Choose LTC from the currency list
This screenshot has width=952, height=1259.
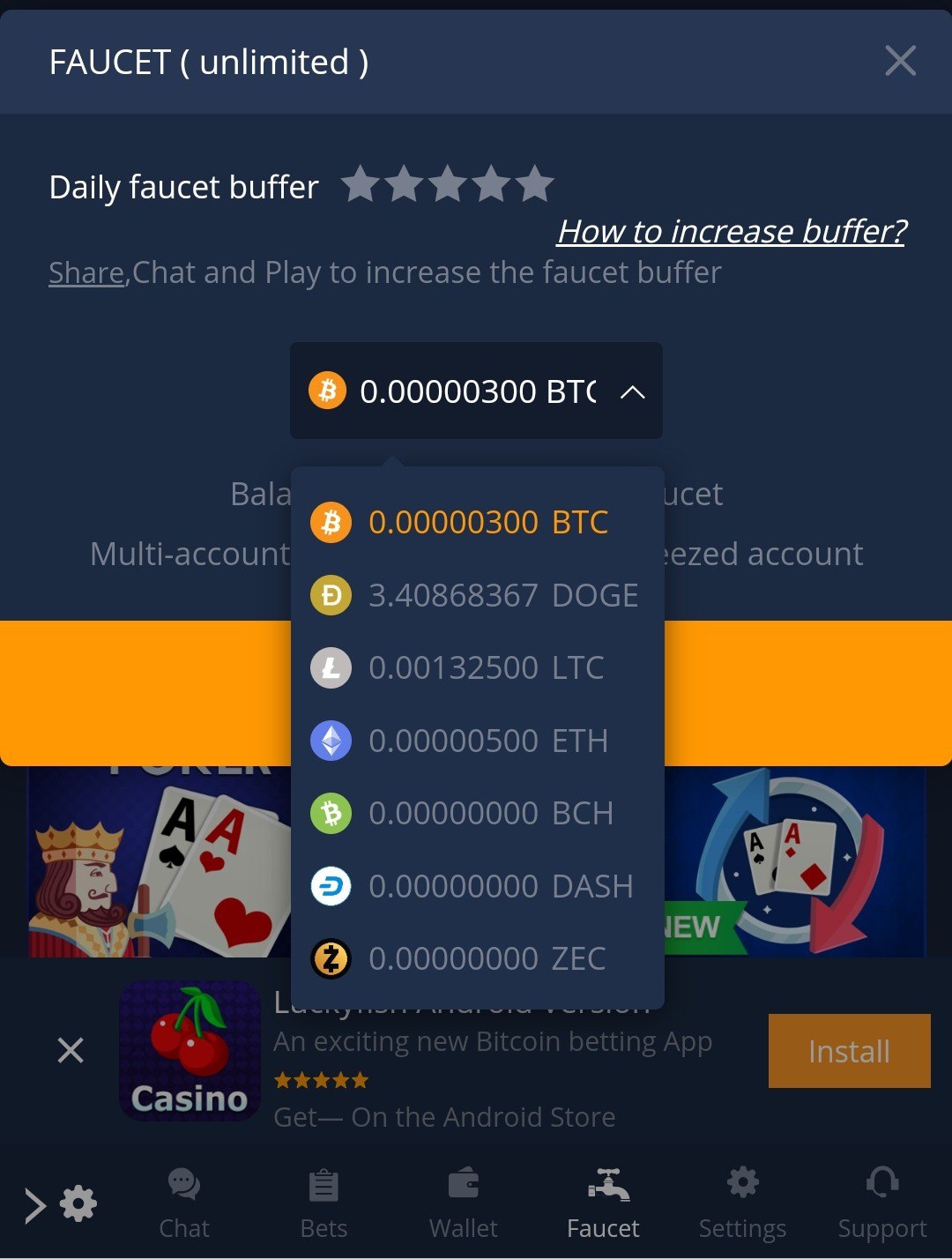pyautogui.click(x=476, y=667)
